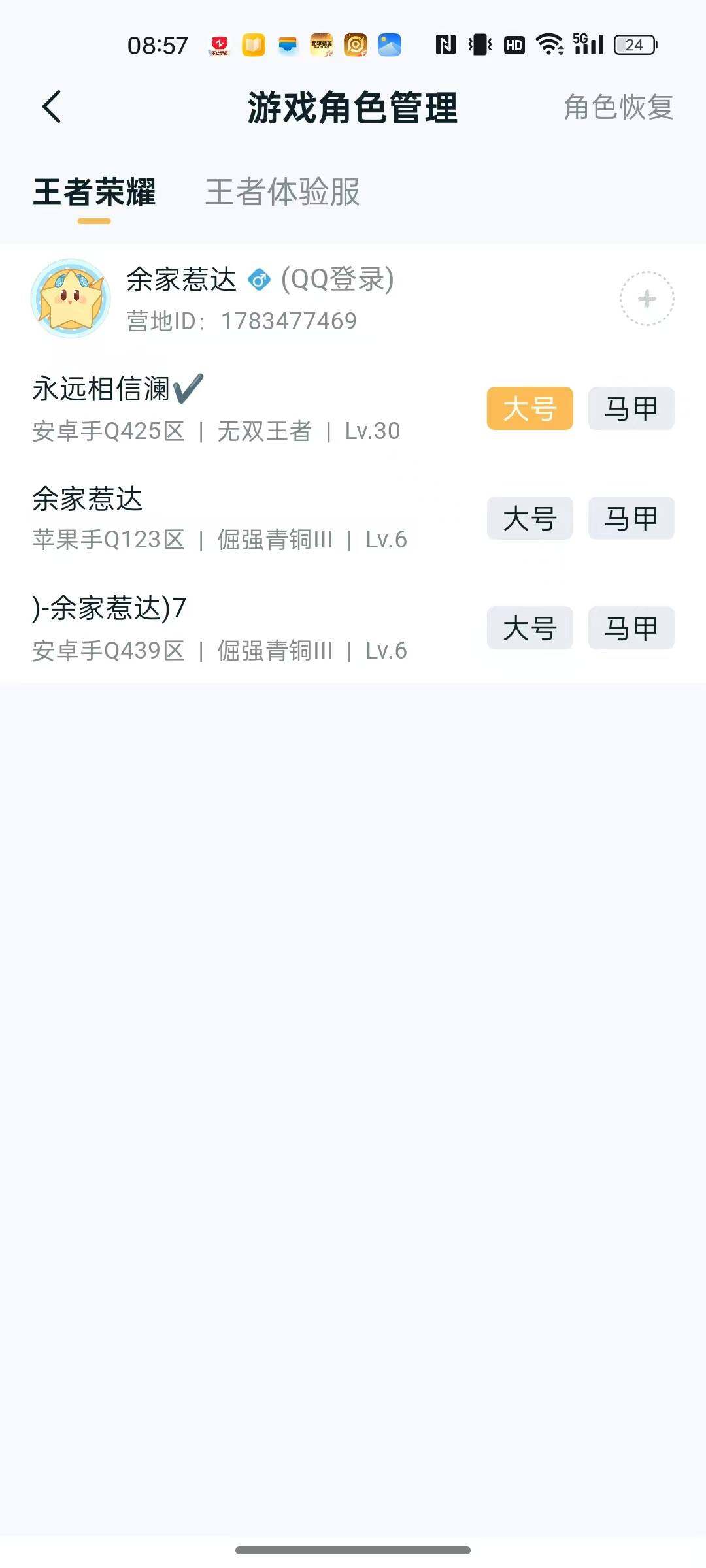Tap the QQ登录 label next to the username
Viewport: 706px width, 1568px height.
[x=337, y=280]
